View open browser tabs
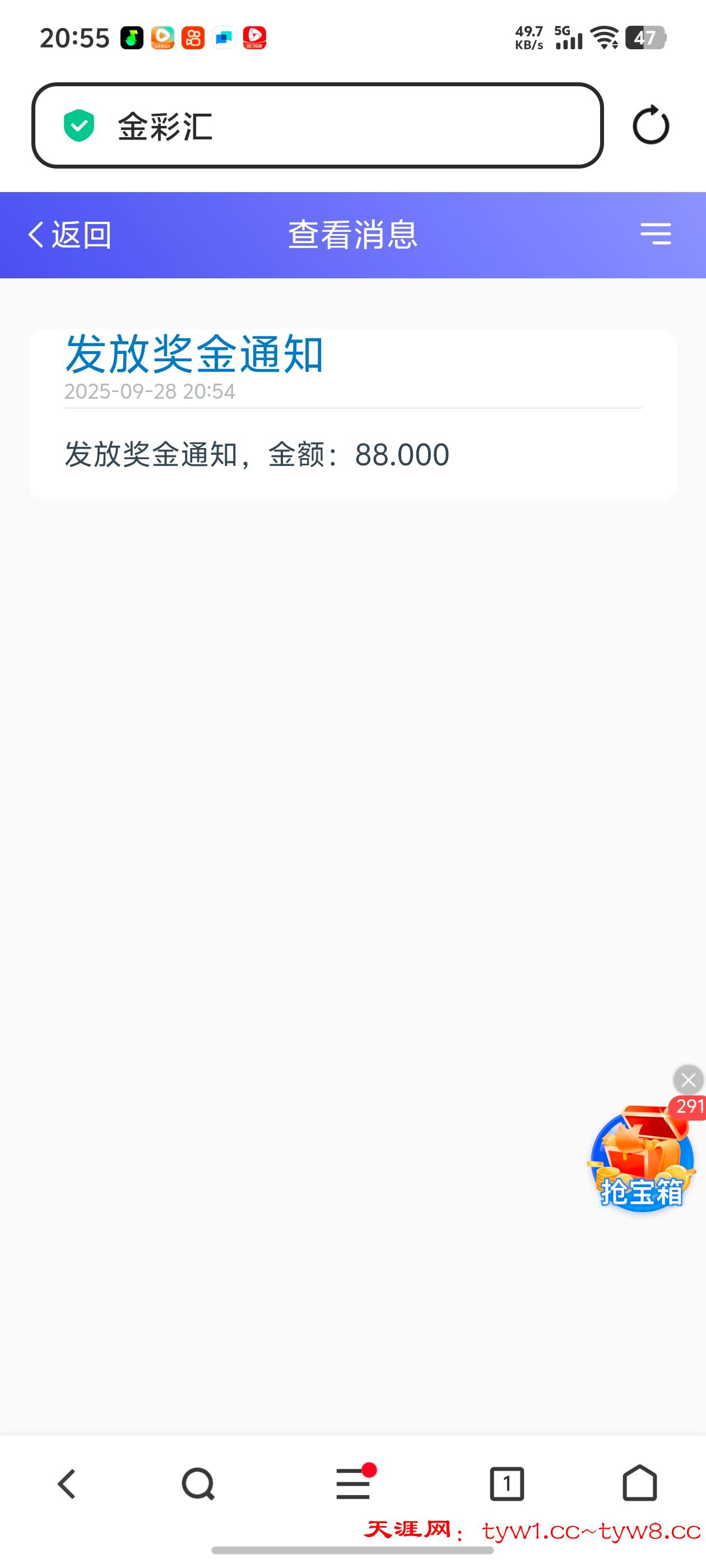Screen dimensions: 706x1568 point(507,1484)
